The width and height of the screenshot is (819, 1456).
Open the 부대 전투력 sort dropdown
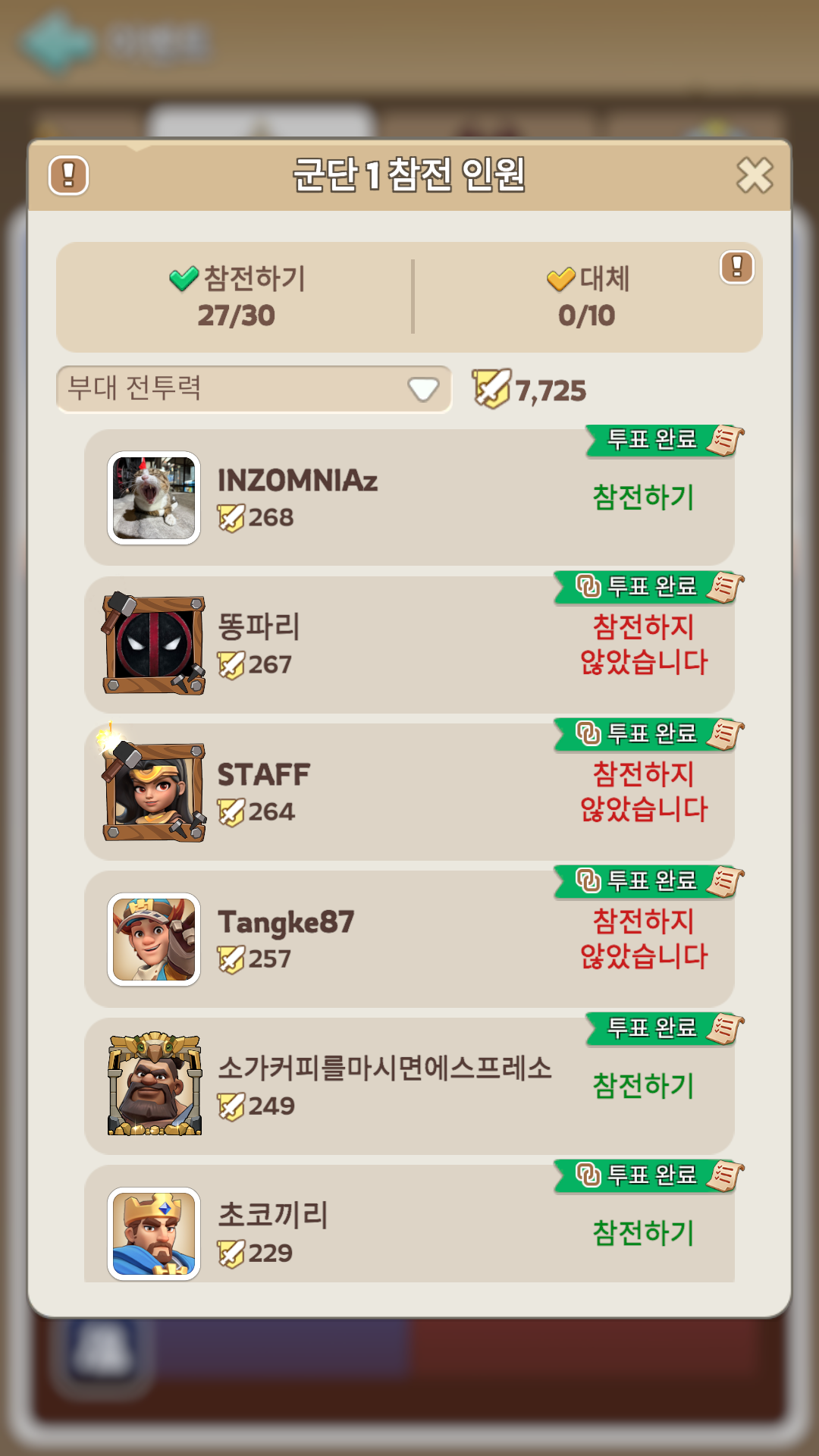253,388
